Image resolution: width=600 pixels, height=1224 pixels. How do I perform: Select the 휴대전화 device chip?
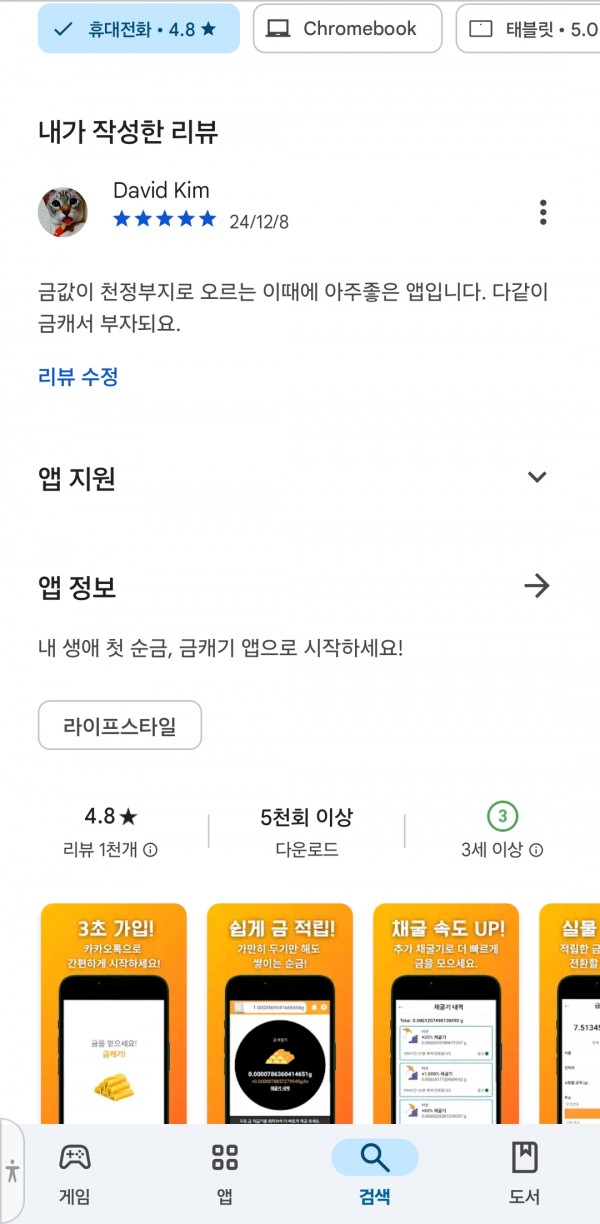tap(139, 28)
